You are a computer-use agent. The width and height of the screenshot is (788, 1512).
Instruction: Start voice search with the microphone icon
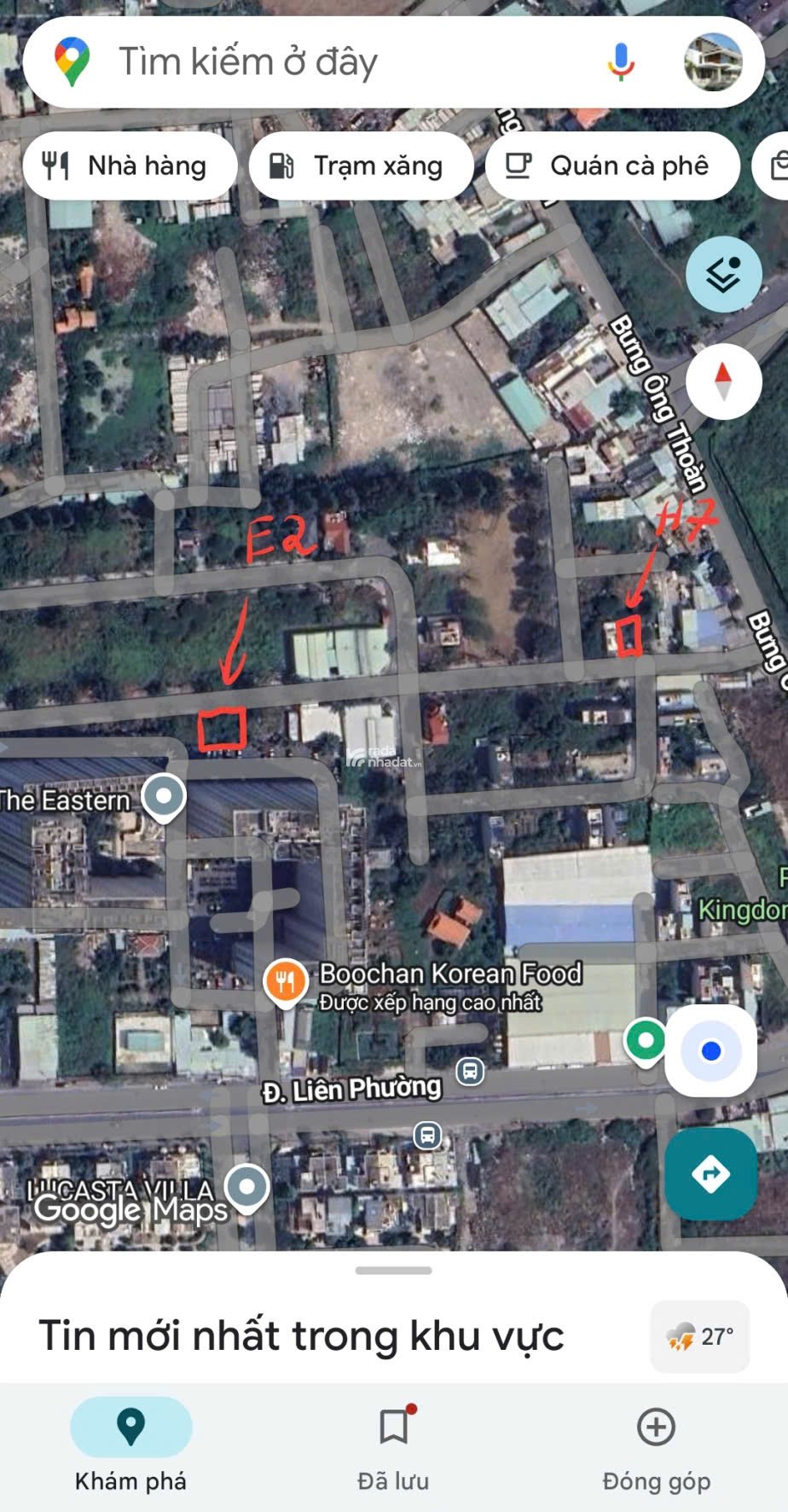(x=620, y=61)
